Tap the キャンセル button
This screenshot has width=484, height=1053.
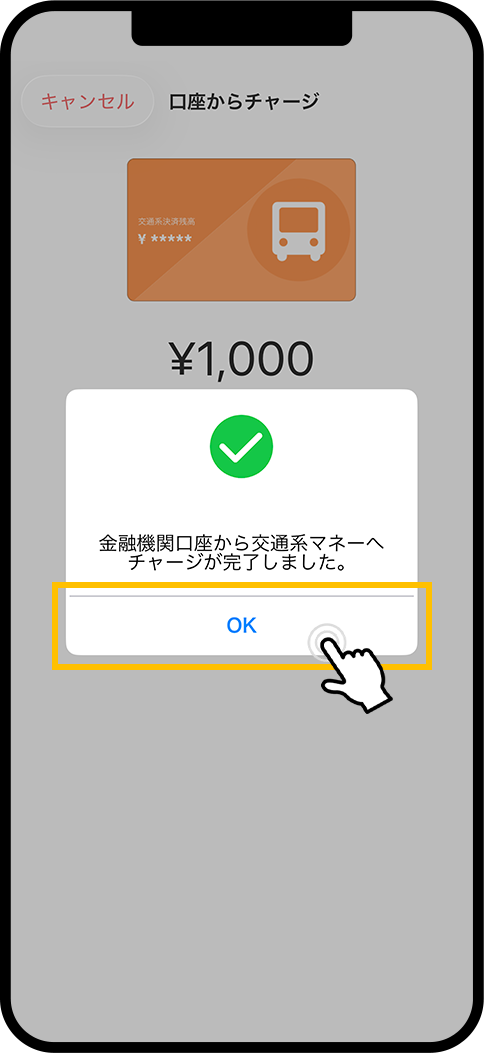88,101
